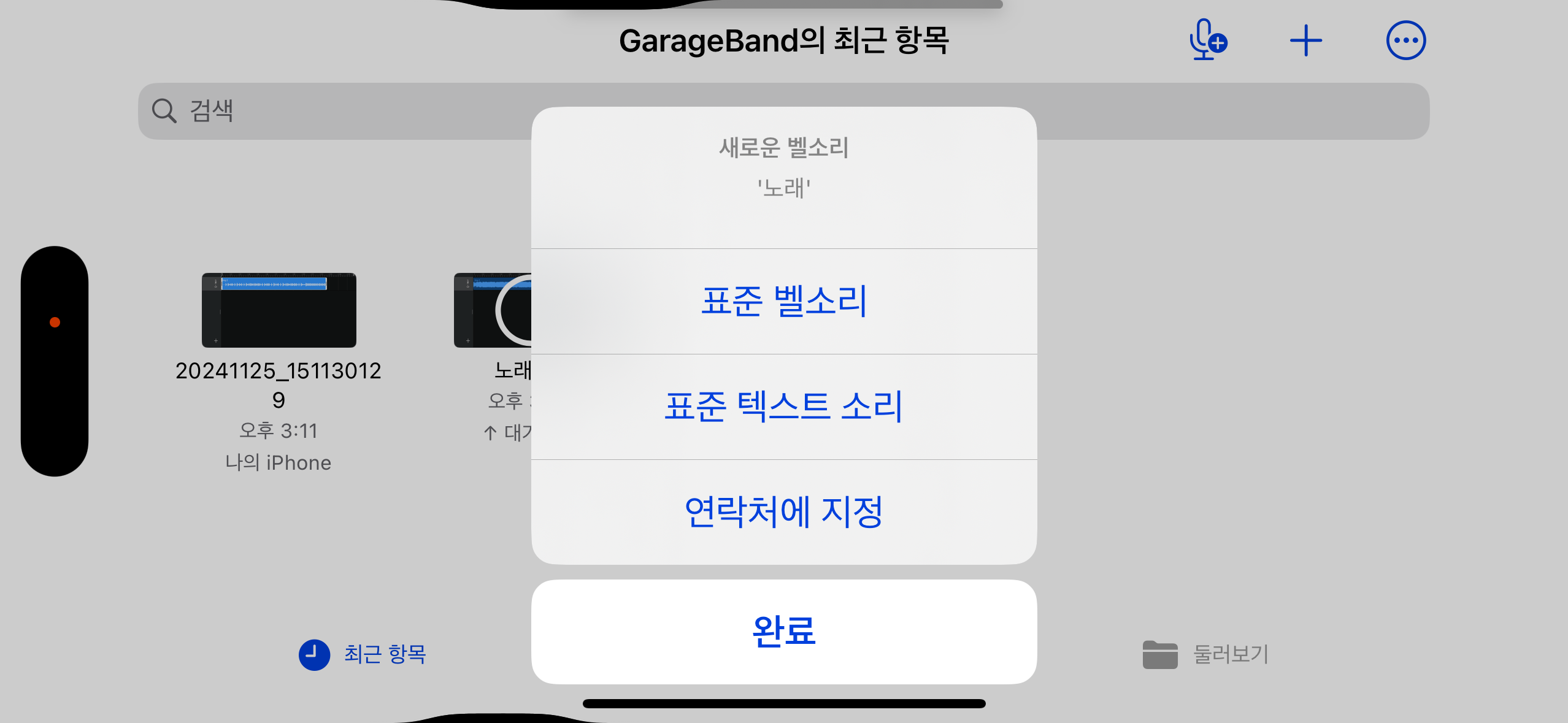Image resolution: width=1568 pixels, height=723 pixels.
Task: Switch to 둘러보기 tab
Action: tap(1205, 654)
